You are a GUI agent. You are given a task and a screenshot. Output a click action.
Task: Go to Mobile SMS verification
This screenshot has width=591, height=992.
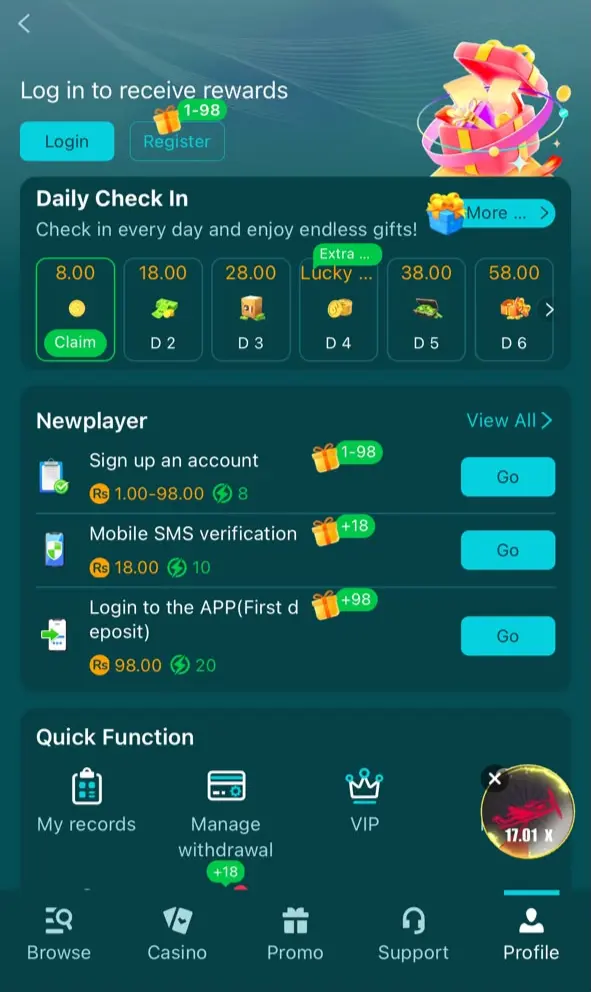(508, 550)
